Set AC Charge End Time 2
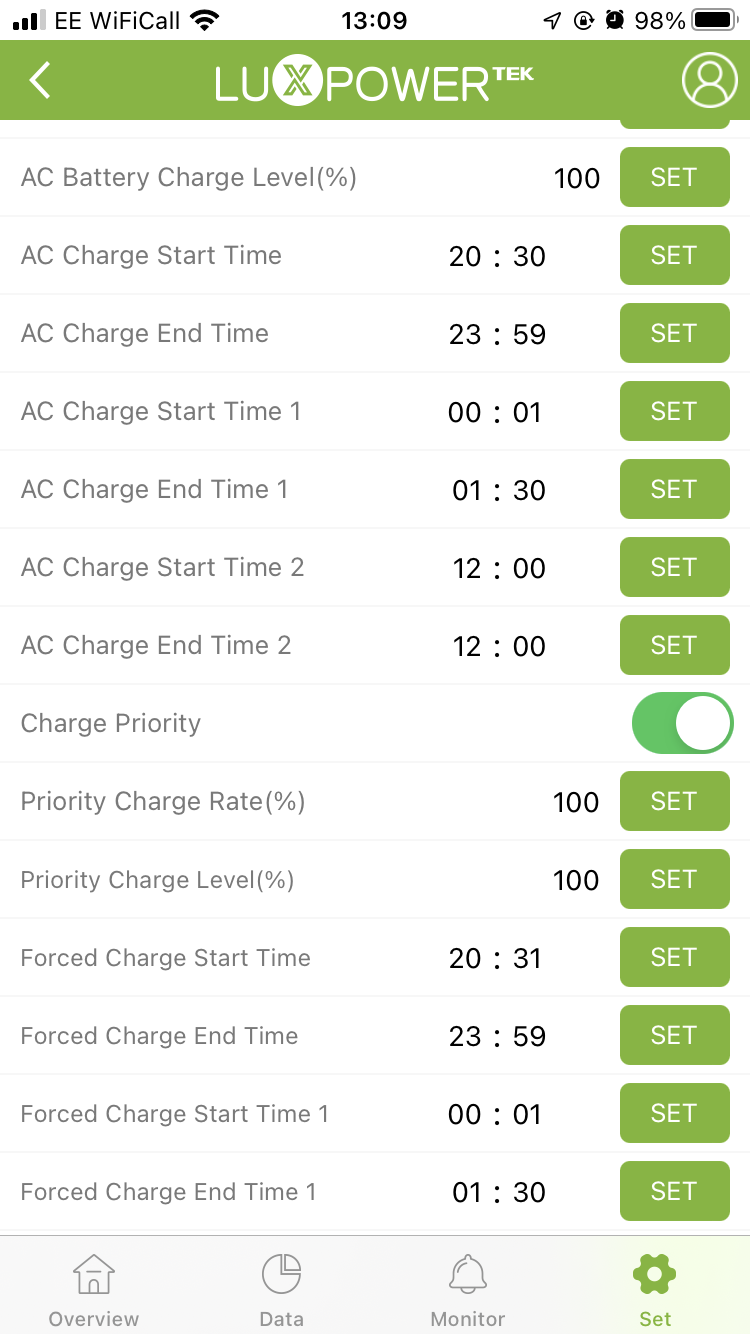The height and width of the screenshot is (1334, 750). [674, 645]
